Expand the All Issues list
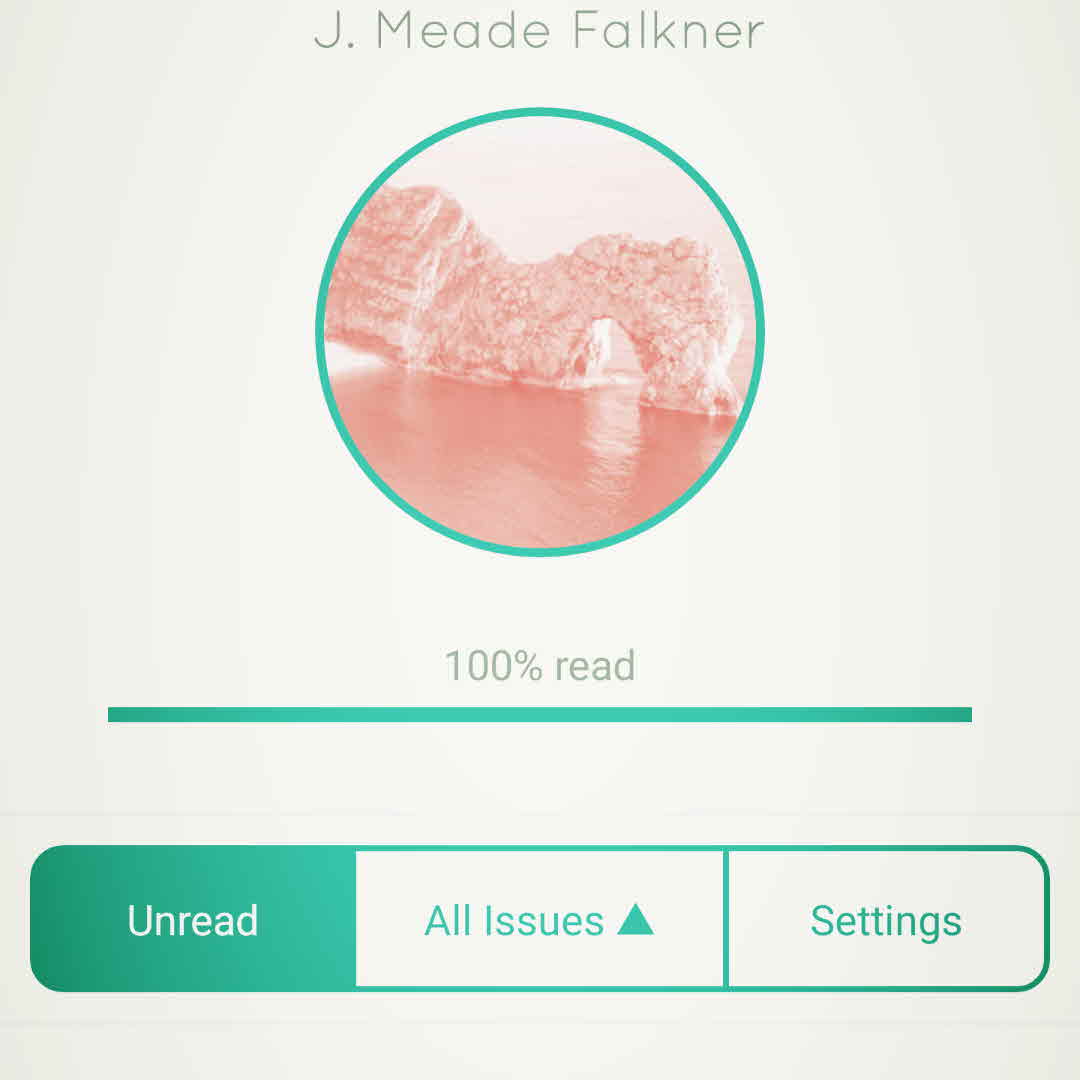The height and width of the screenshot is (1080, 1080). point(539,920)
